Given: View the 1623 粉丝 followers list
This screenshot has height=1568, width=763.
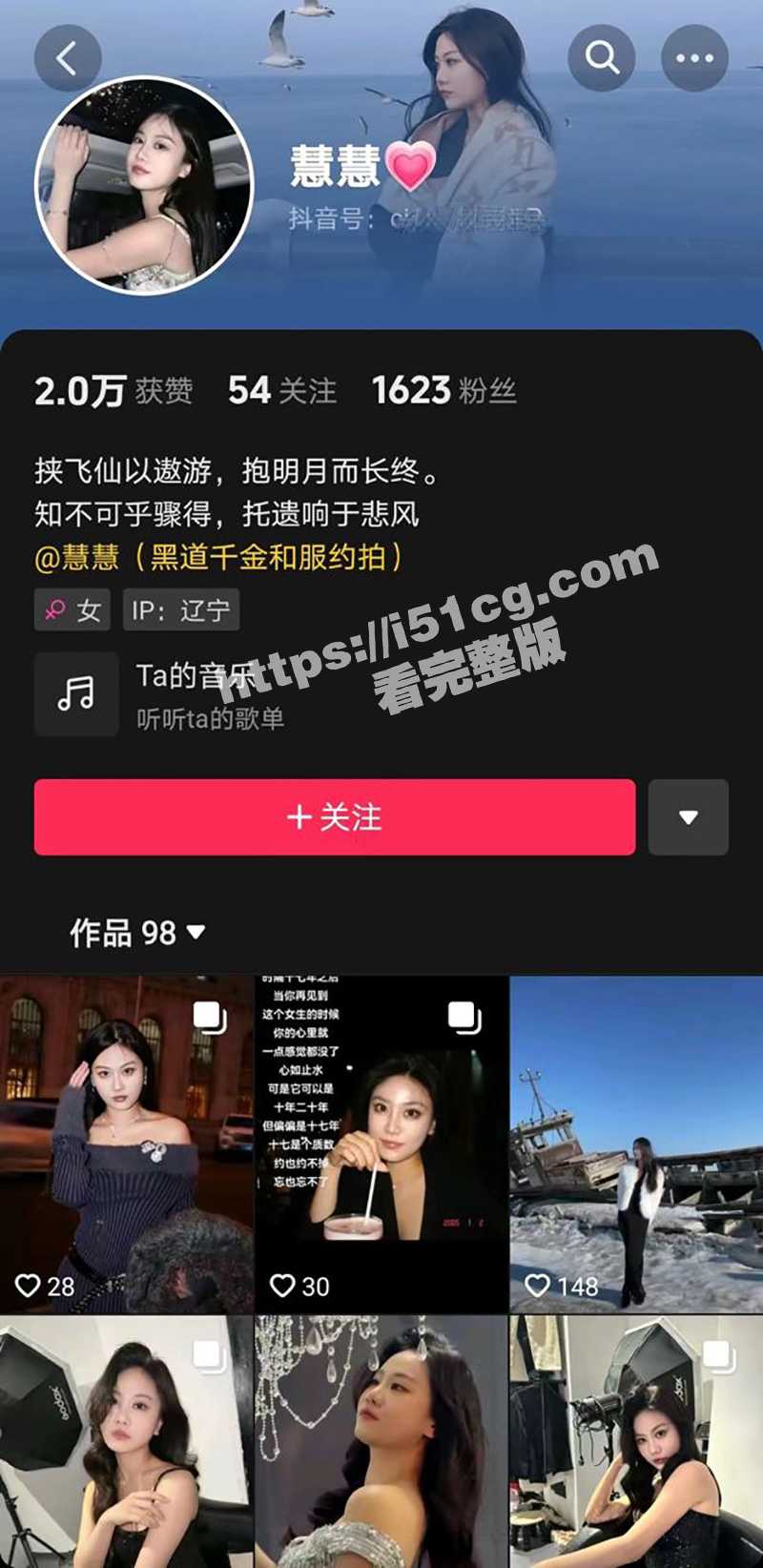Looking at the screenshot, I should pyautogui.click(x=443, y=391).
